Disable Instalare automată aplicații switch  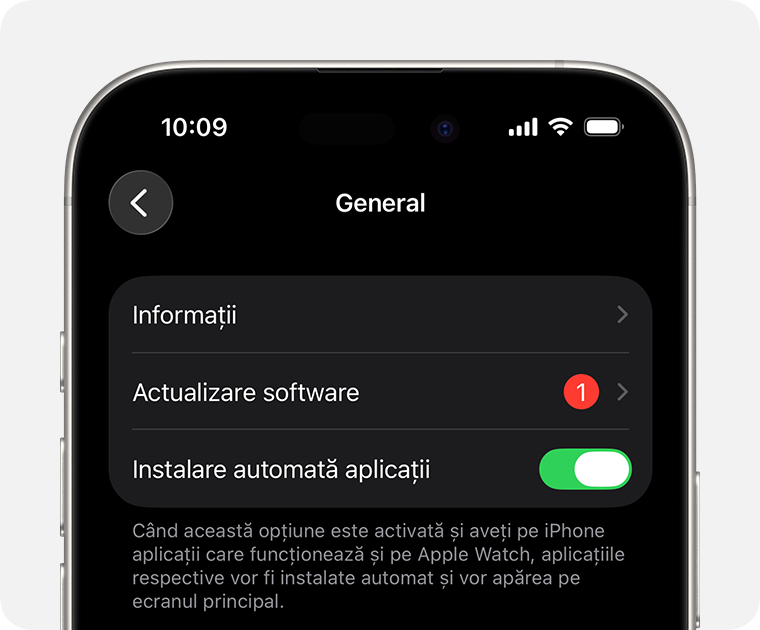point(585,469)
